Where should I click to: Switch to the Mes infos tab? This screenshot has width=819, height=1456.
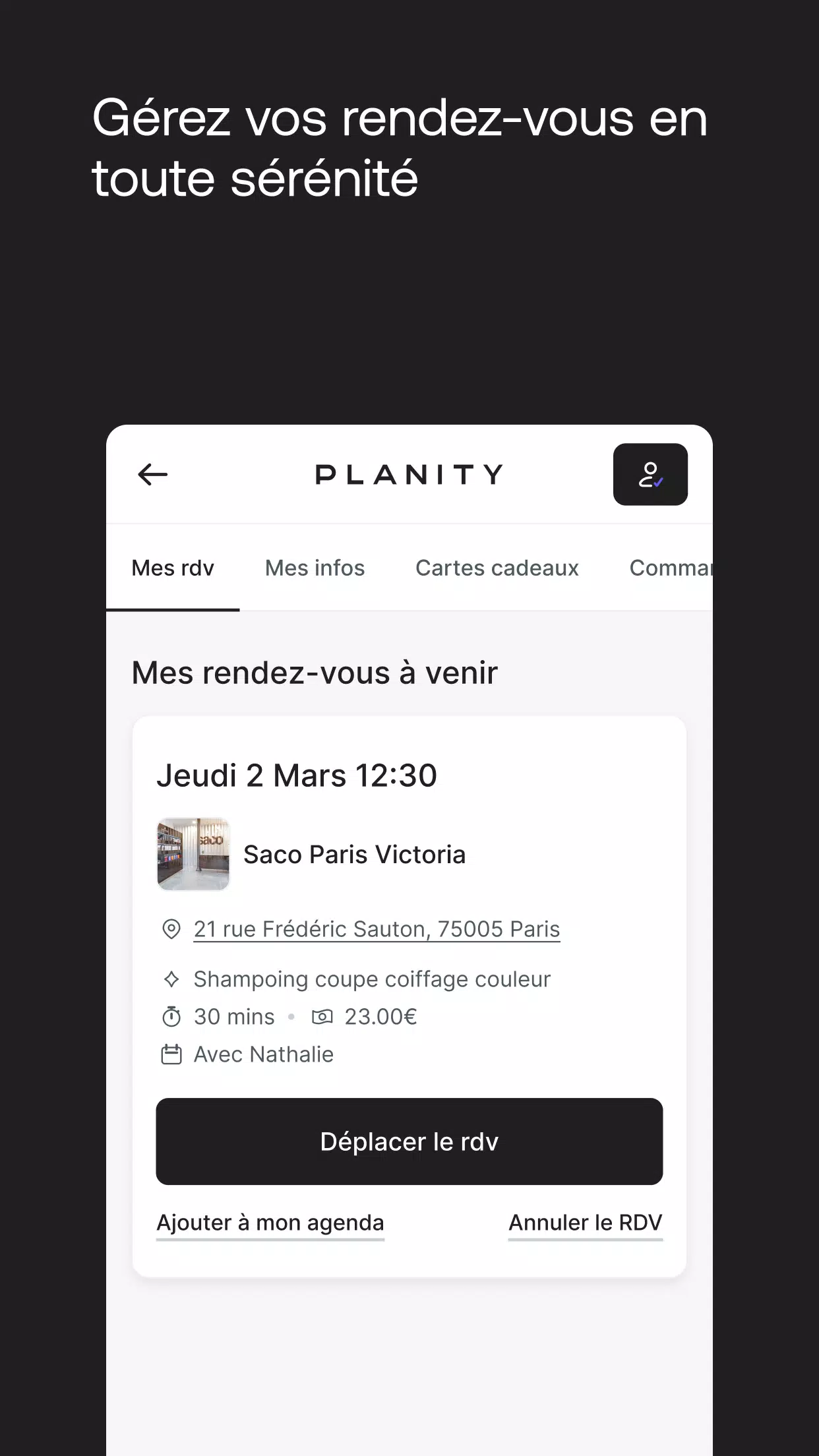click(315, 568)
